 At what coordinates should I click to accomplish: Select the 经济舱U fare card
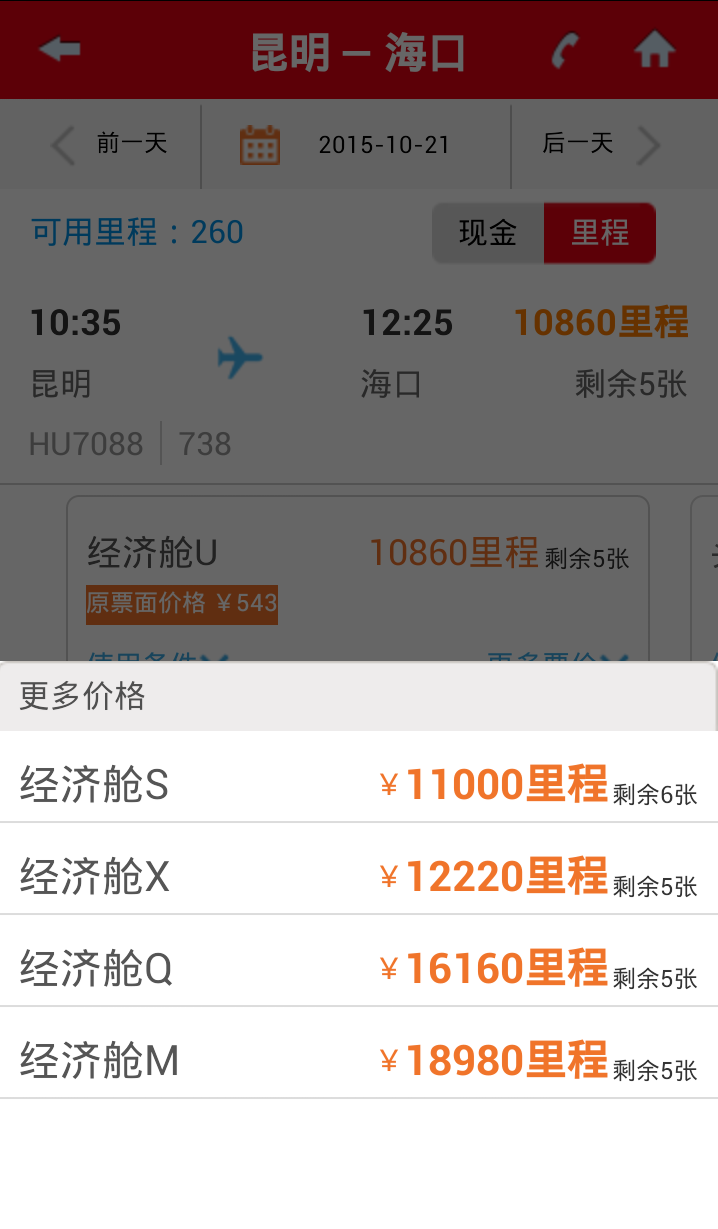(x=358, y=578)
